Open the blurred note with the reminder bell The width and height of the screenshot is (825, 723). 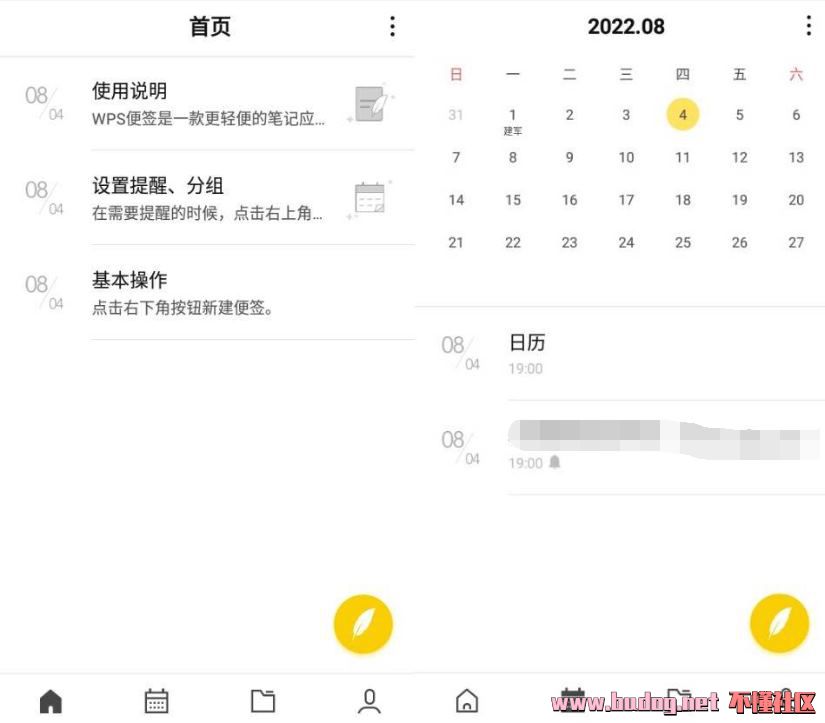tap(640, 446)
